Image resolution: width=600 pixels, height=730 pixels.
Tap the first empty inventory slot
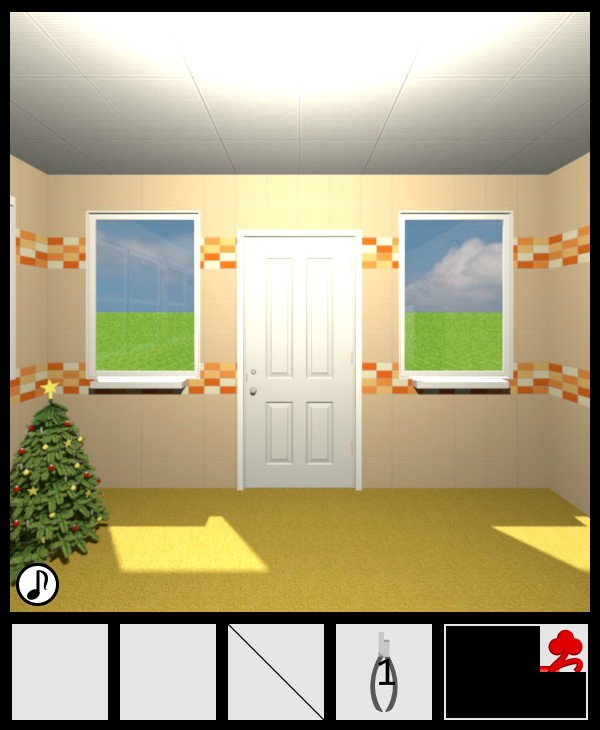60,672
